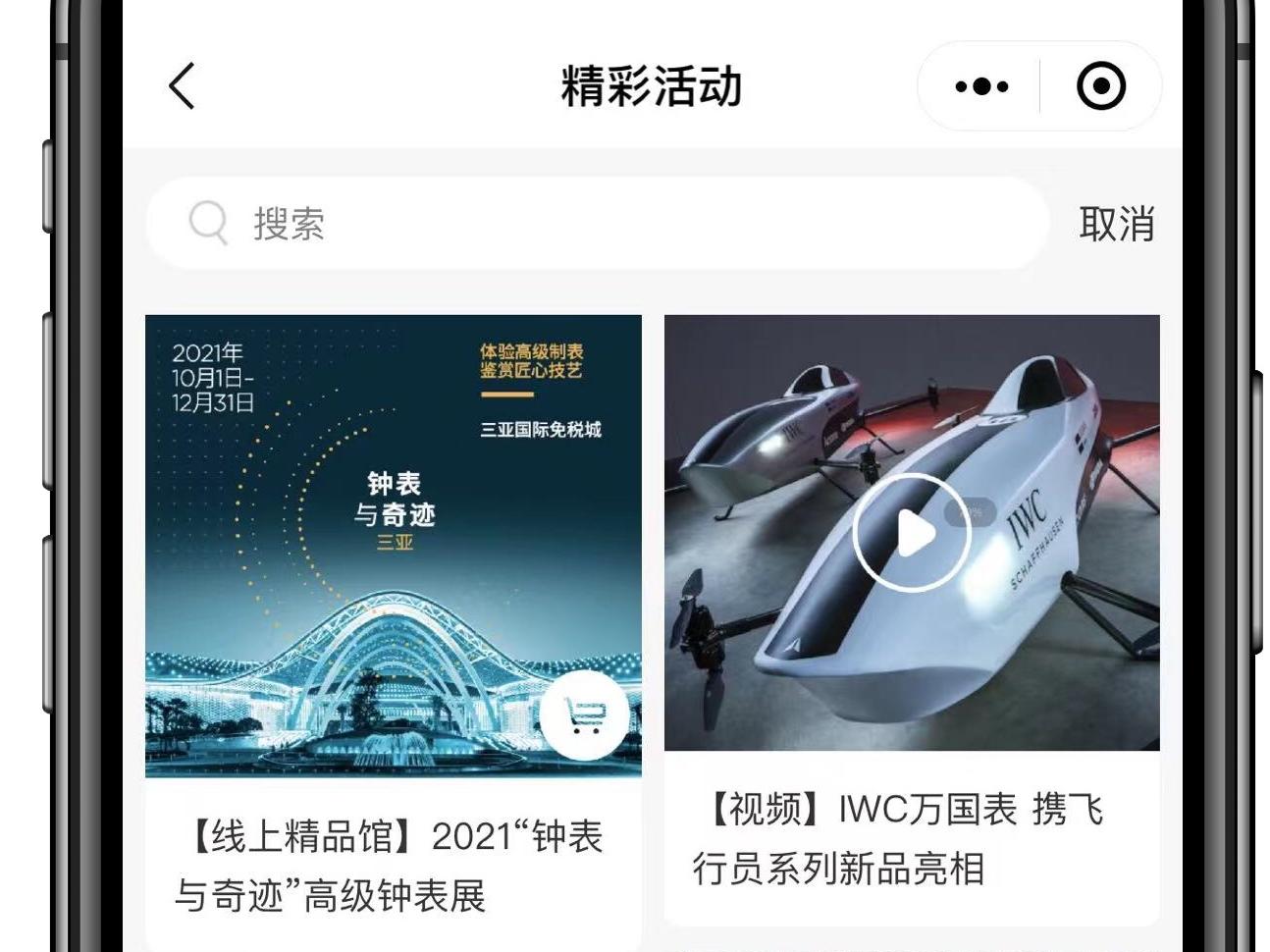Viewport: 1270px width, 952px height.
Task: Open the IWC万国表飞行员系列 article title
Action: click(898, 838)
